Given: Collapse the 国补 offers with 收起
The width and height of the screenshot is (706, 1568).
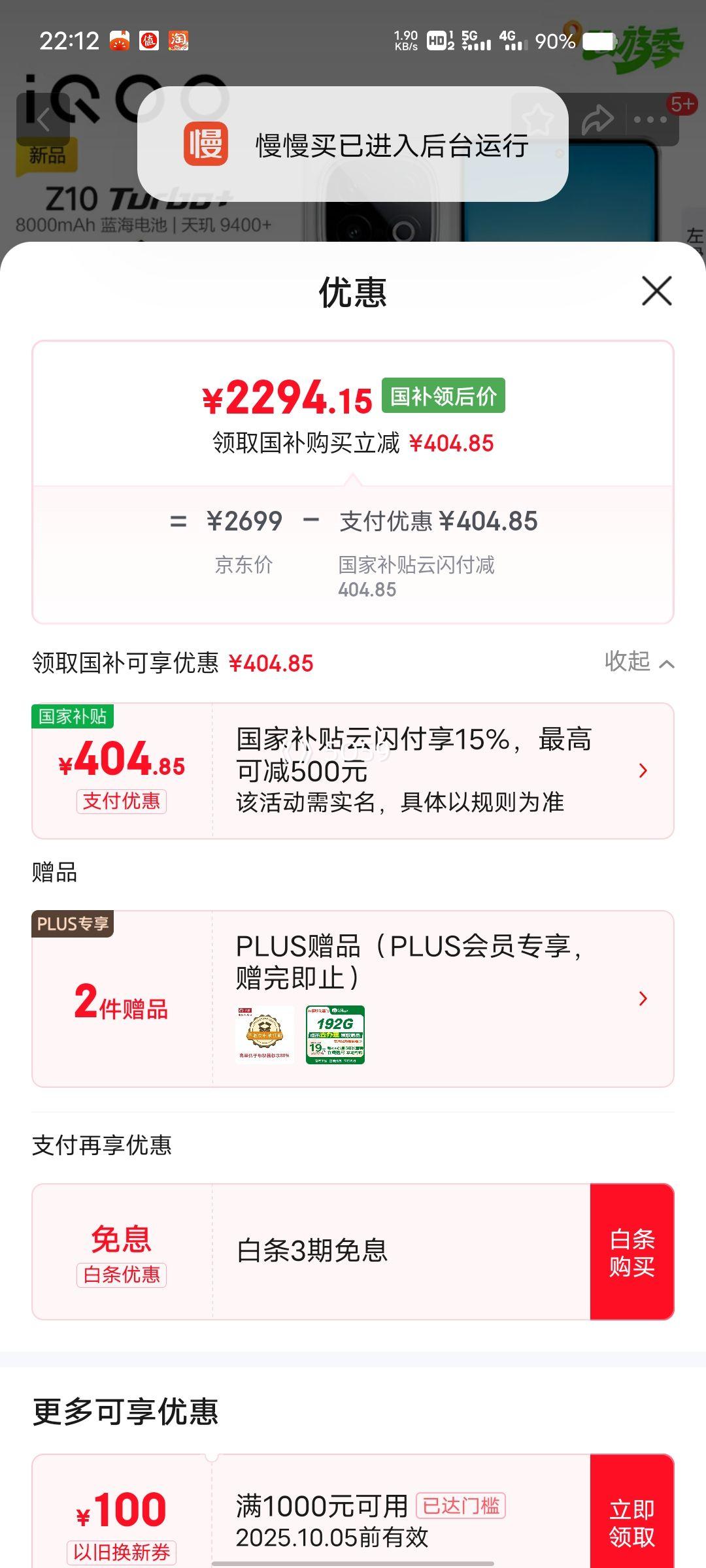Looking at the screenshot, I should [x=639, y=662].
